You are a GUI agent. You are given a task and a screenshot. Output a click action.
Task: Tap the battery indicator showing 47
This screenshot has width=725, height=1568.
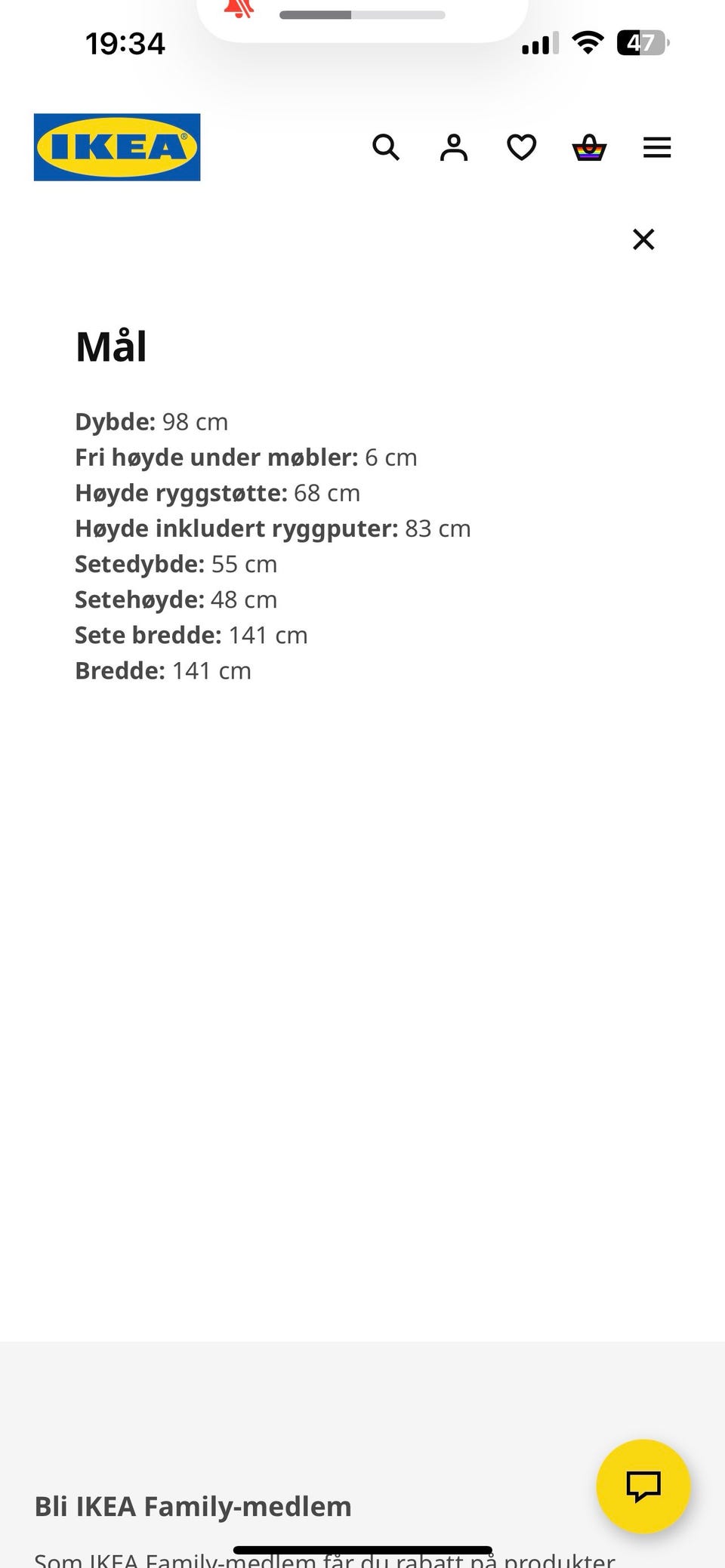[x=641, y=43]
